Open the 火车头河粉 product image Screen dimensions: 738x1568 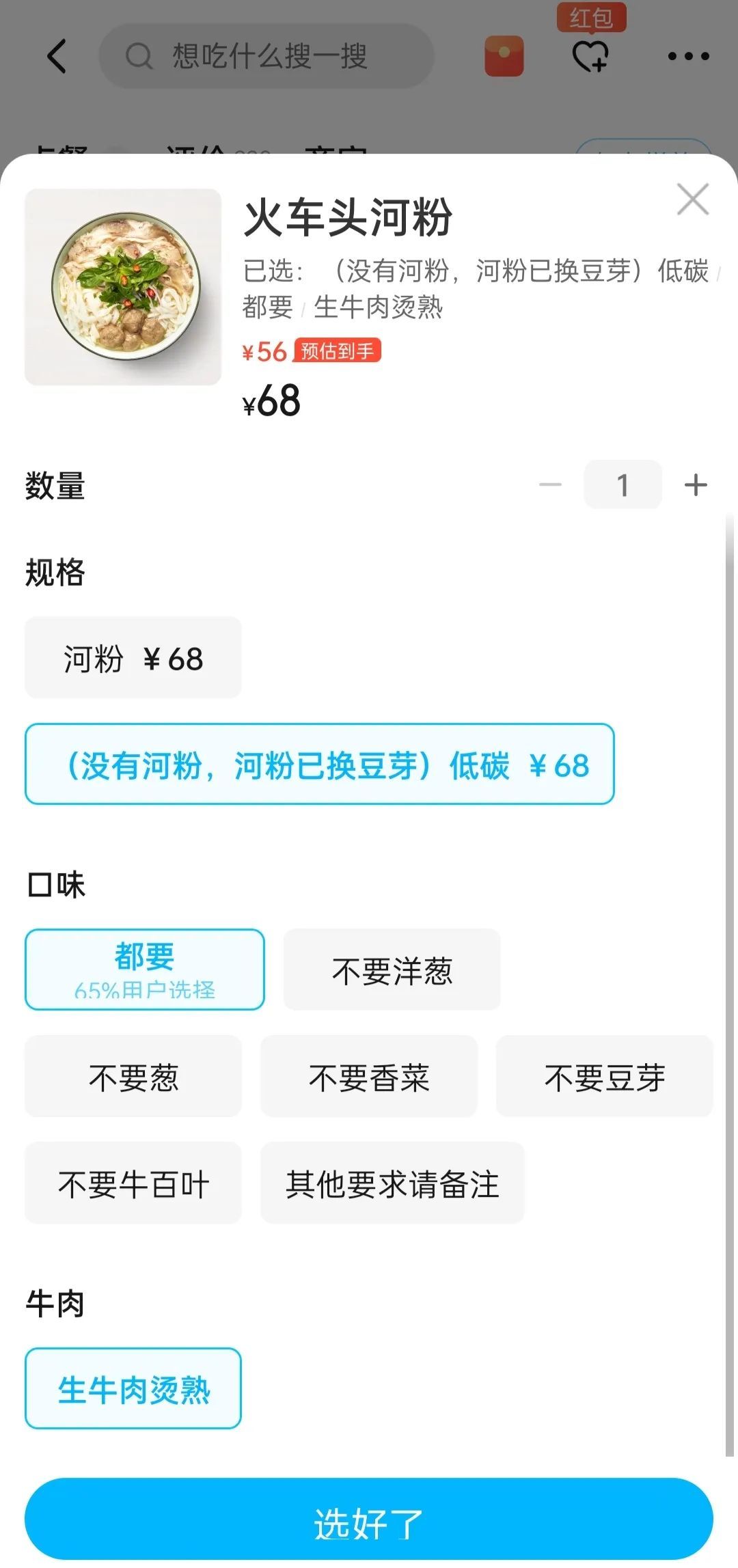coord(123,287)
